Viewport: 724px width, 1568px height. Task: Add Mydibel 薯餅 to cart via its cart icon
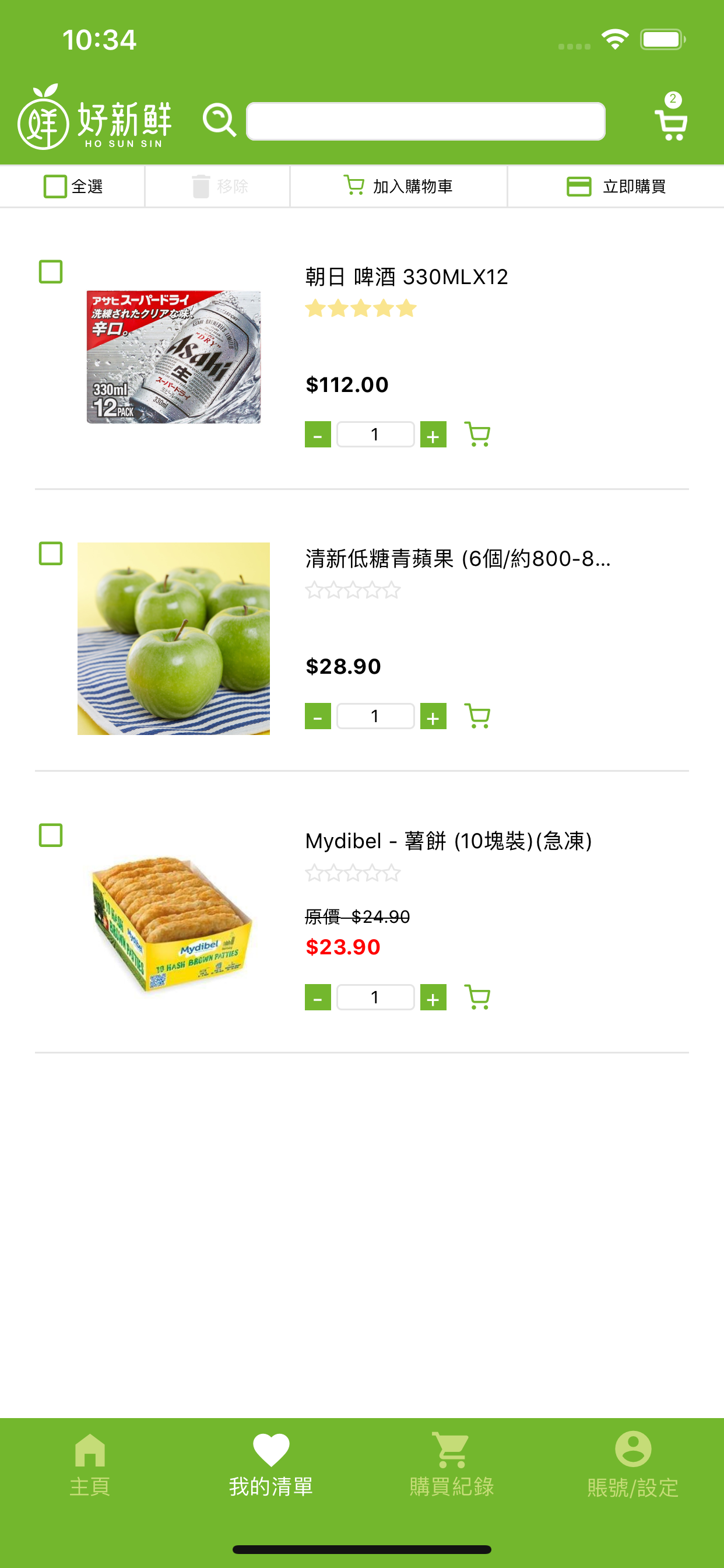477,998
